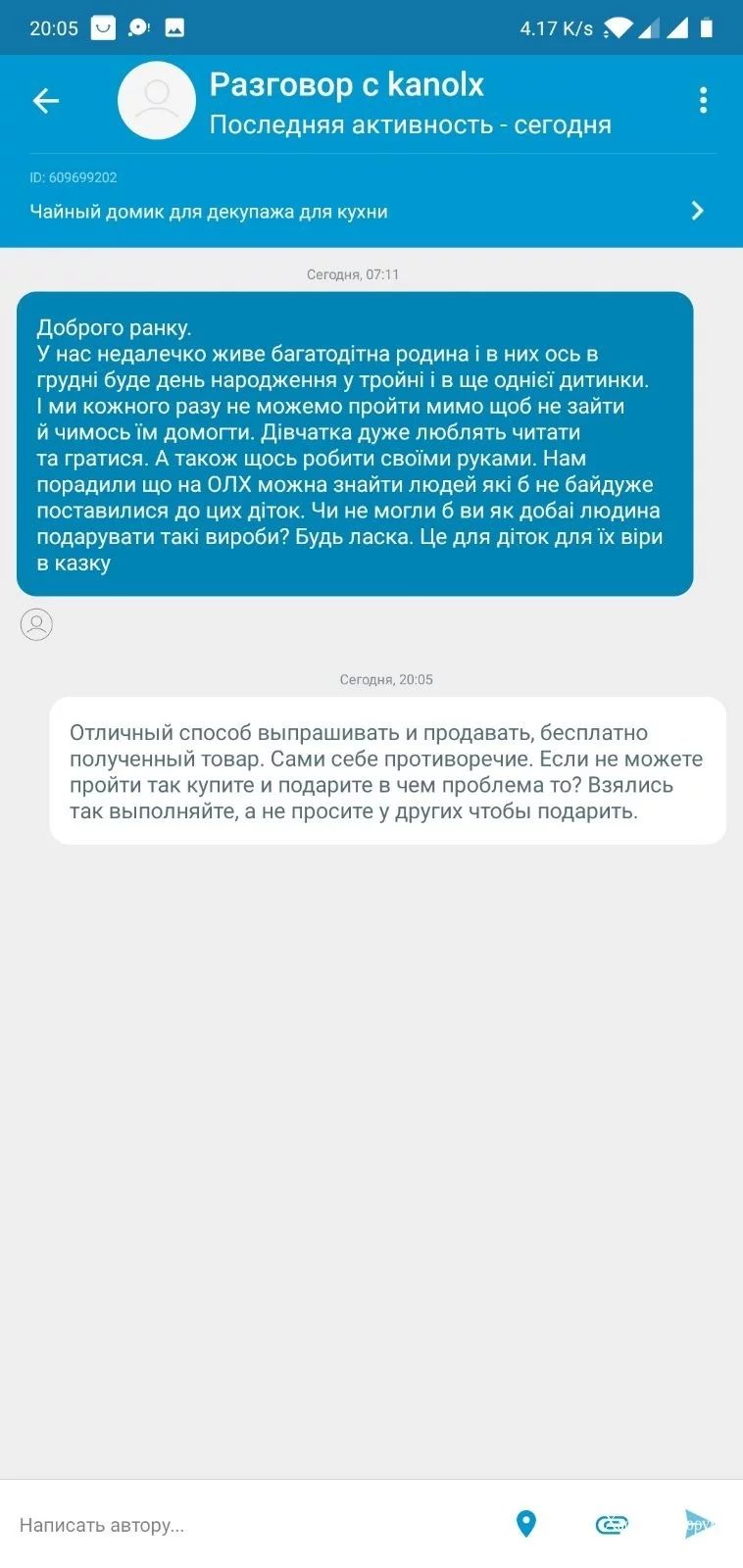Image resolution: width=743 pixels, height=1568 pixels.
Task: Tap the back arrow to exit the conversation
Action: [x=44, y=99]
